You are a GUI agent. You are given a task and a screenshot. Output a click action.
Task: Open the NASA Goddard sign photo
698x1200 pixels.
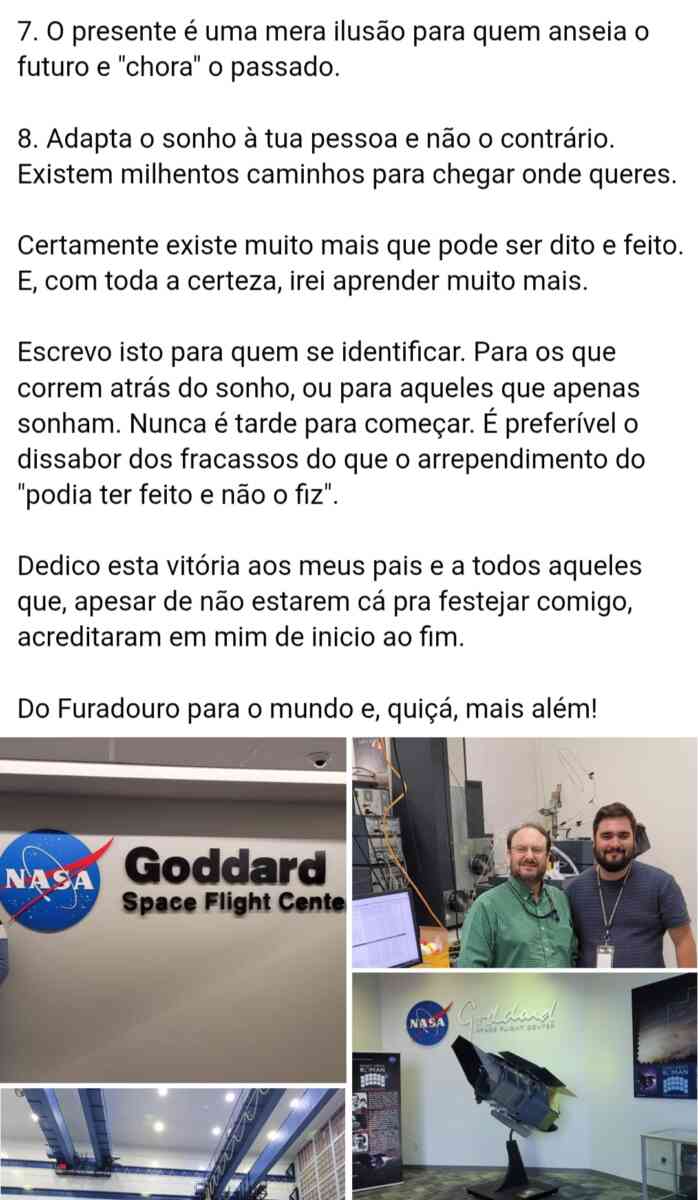(x=173, y=909)
